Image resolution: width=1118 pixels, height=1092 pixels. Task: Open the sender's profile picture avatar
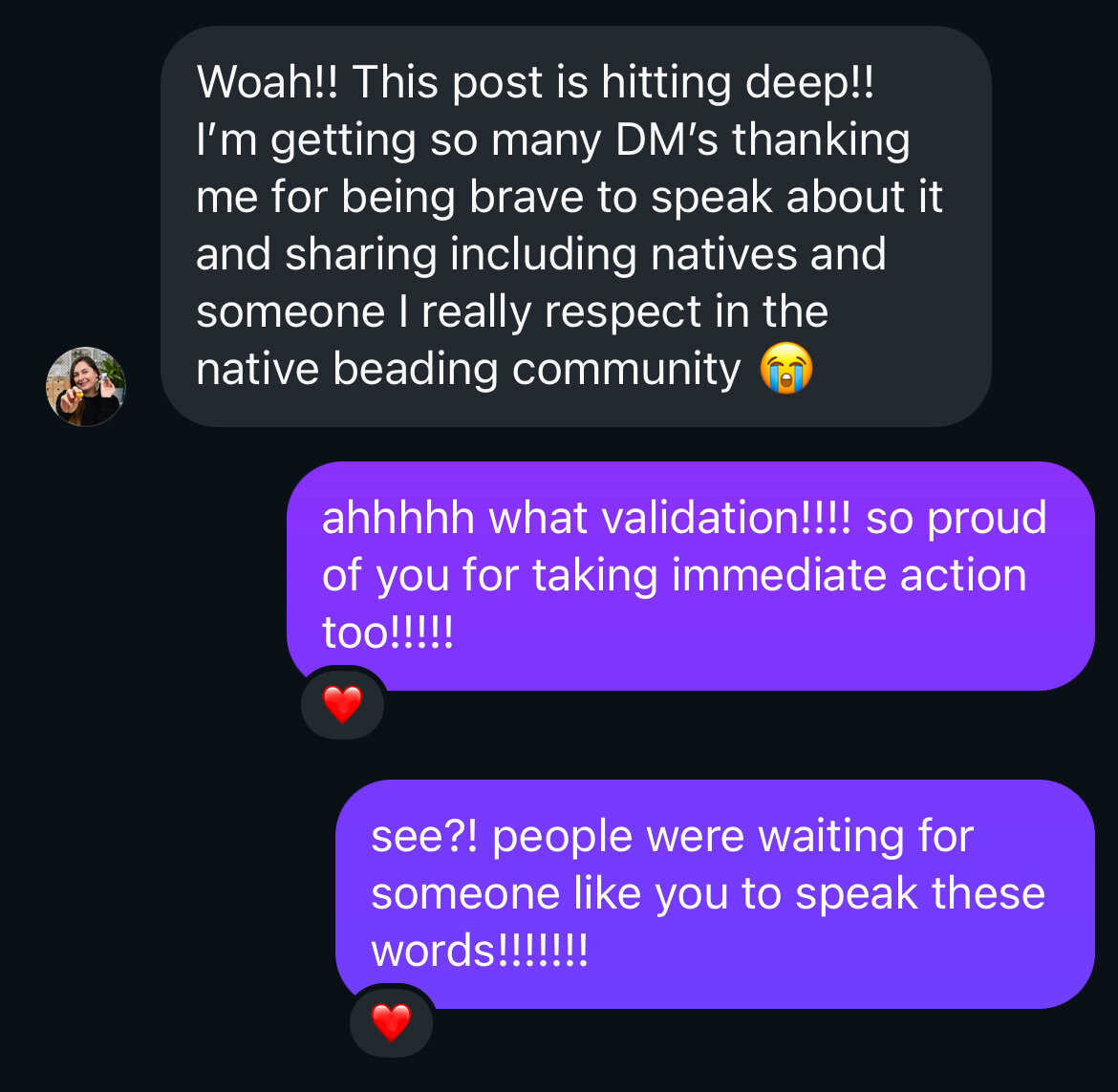(x=86, y=386)
